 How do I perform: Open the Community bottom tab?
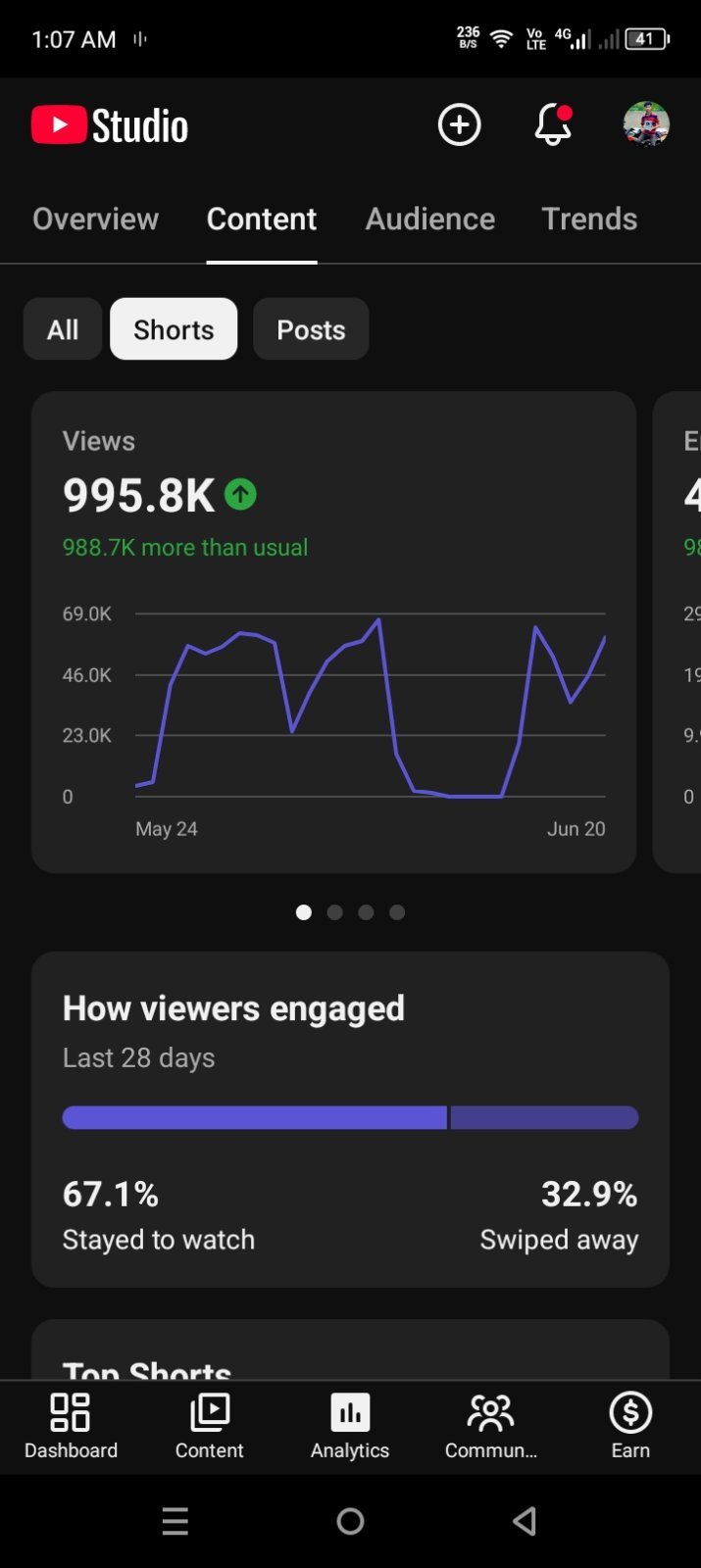pos(490,1427)
